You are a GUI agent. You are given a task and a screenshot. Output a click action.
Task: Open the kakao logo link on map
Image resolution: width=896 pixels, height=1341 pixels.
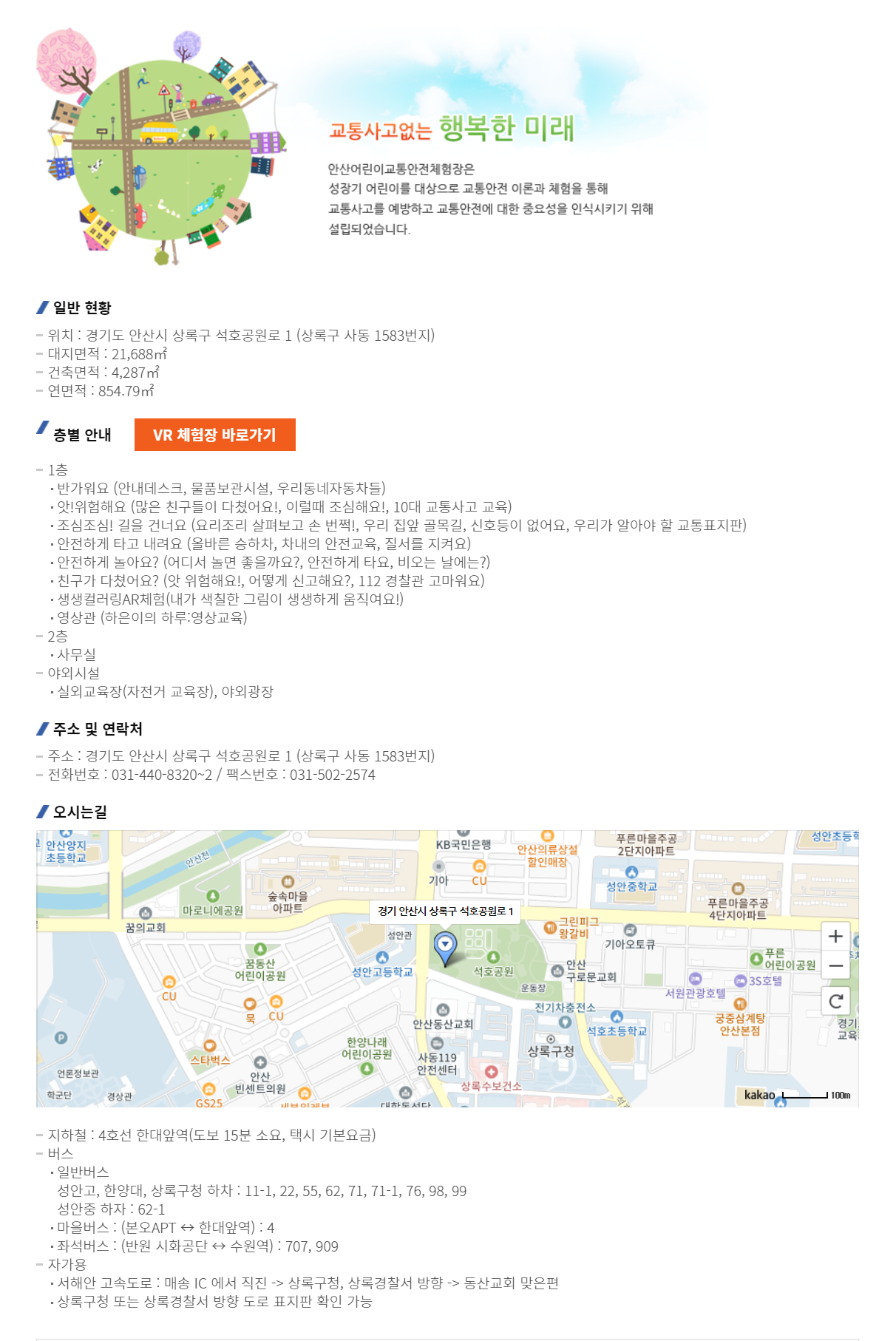point(759,1095)
